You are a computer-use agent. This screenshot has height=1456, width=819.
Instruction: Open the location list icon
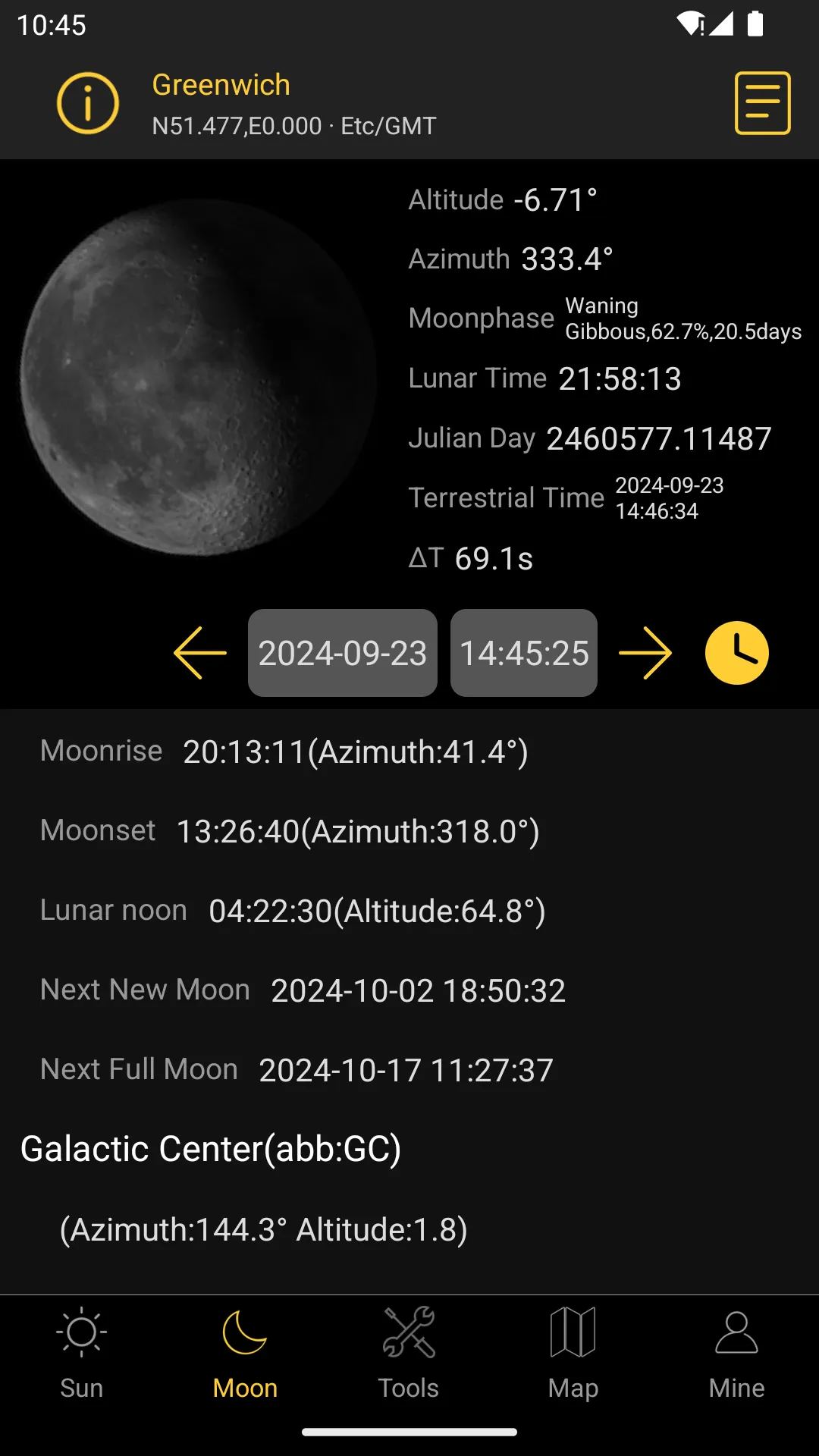tap(762, 103)
